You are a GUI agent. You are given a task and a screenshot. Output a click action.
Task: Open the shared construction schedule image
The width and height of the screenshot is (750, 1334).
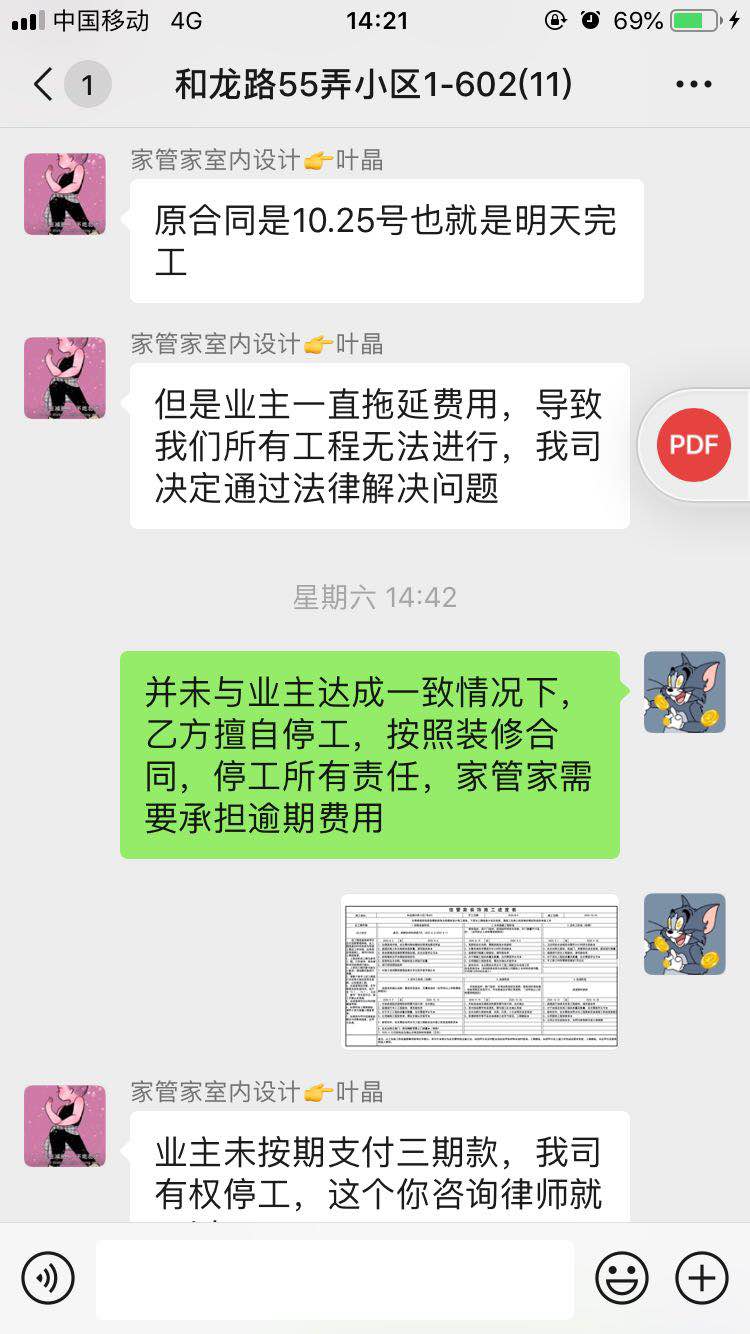tap(479, 971)
